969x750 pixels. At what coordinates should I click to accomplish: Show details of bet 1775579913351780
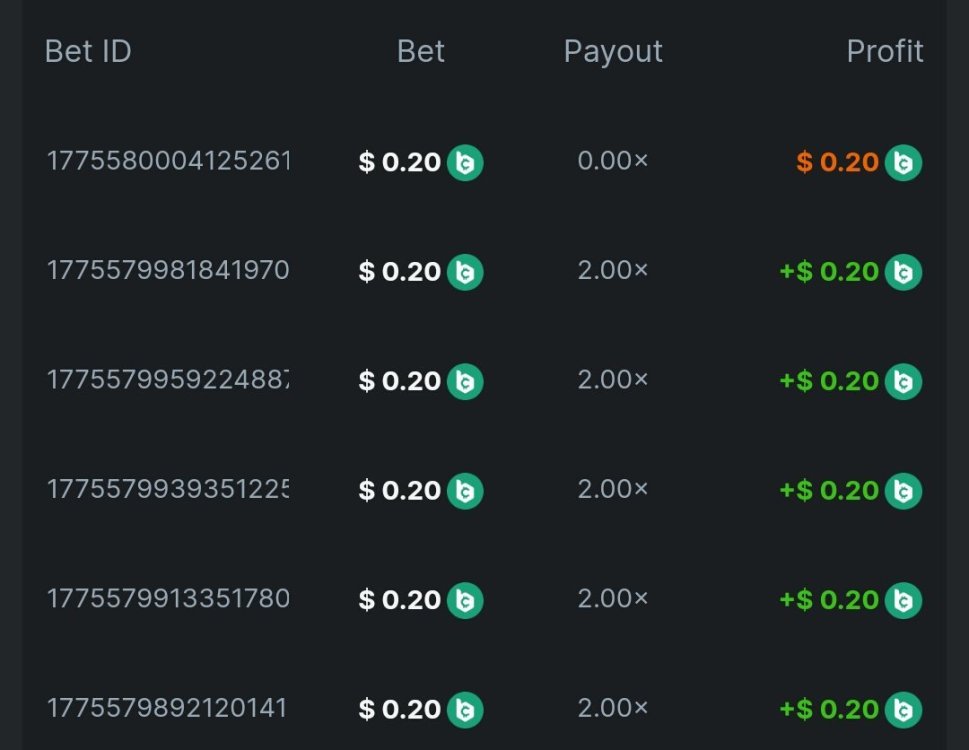pyautogui.click(x=168, y=599)
